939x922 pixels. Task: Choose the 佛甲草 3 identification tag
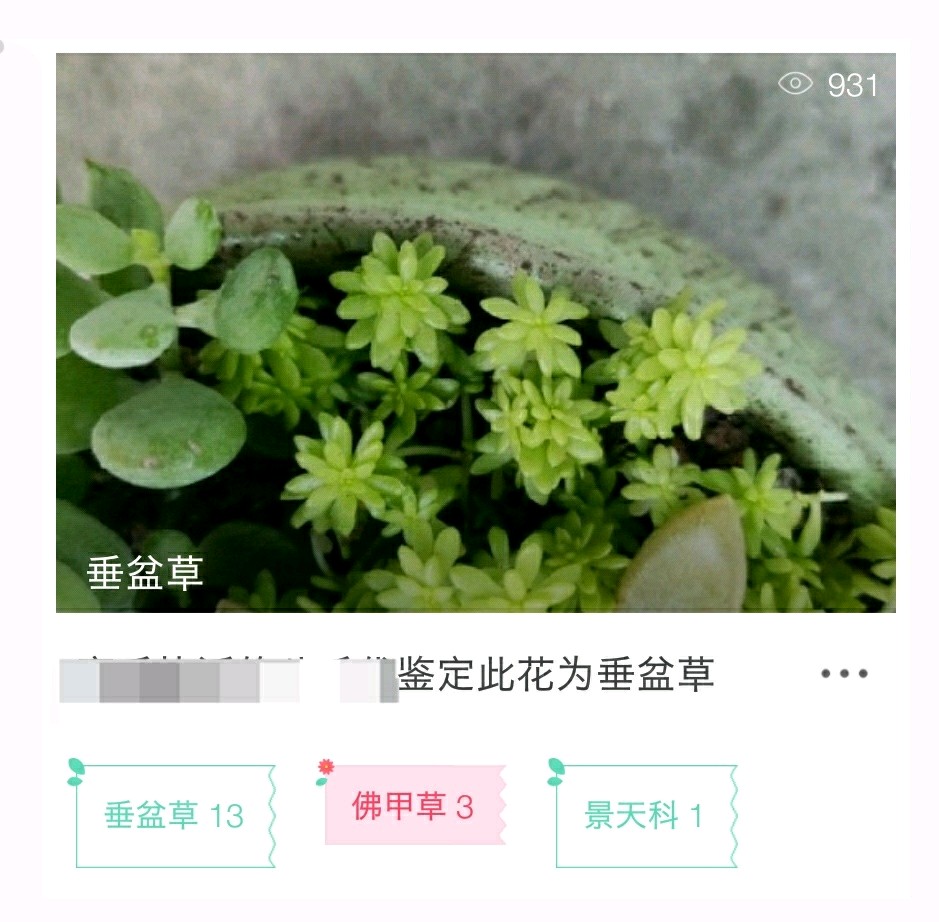pyautogui.click(x=412, y=806)
